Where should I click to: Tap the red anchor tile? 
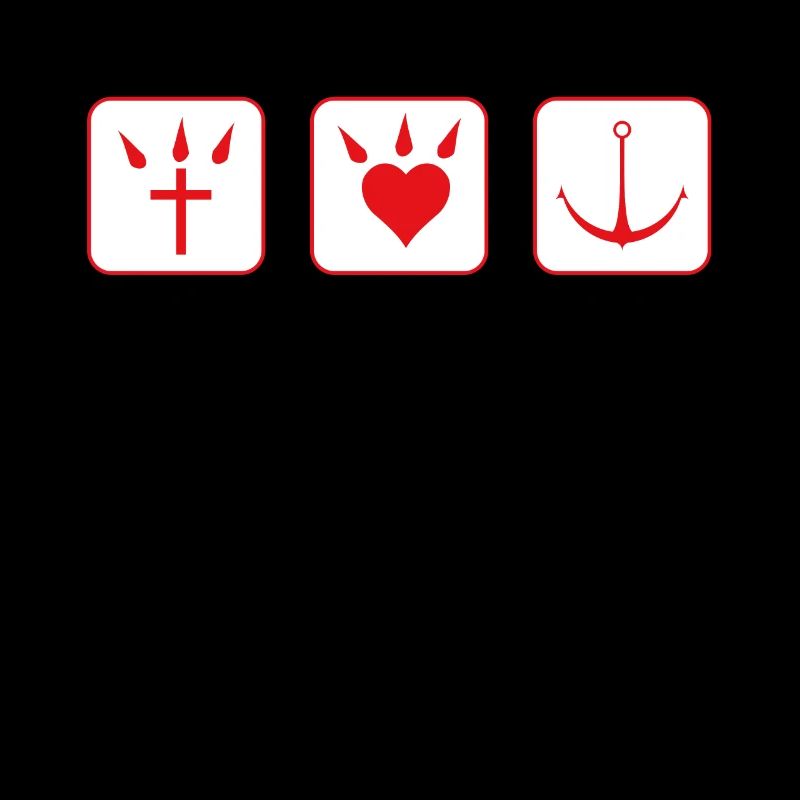(x=622, y=185)
